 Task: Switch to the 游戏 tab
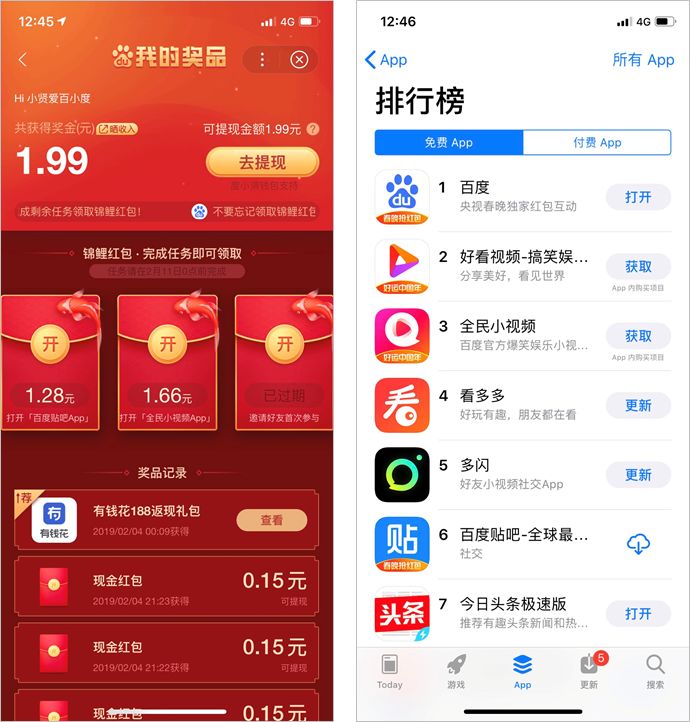coord(455,672)
